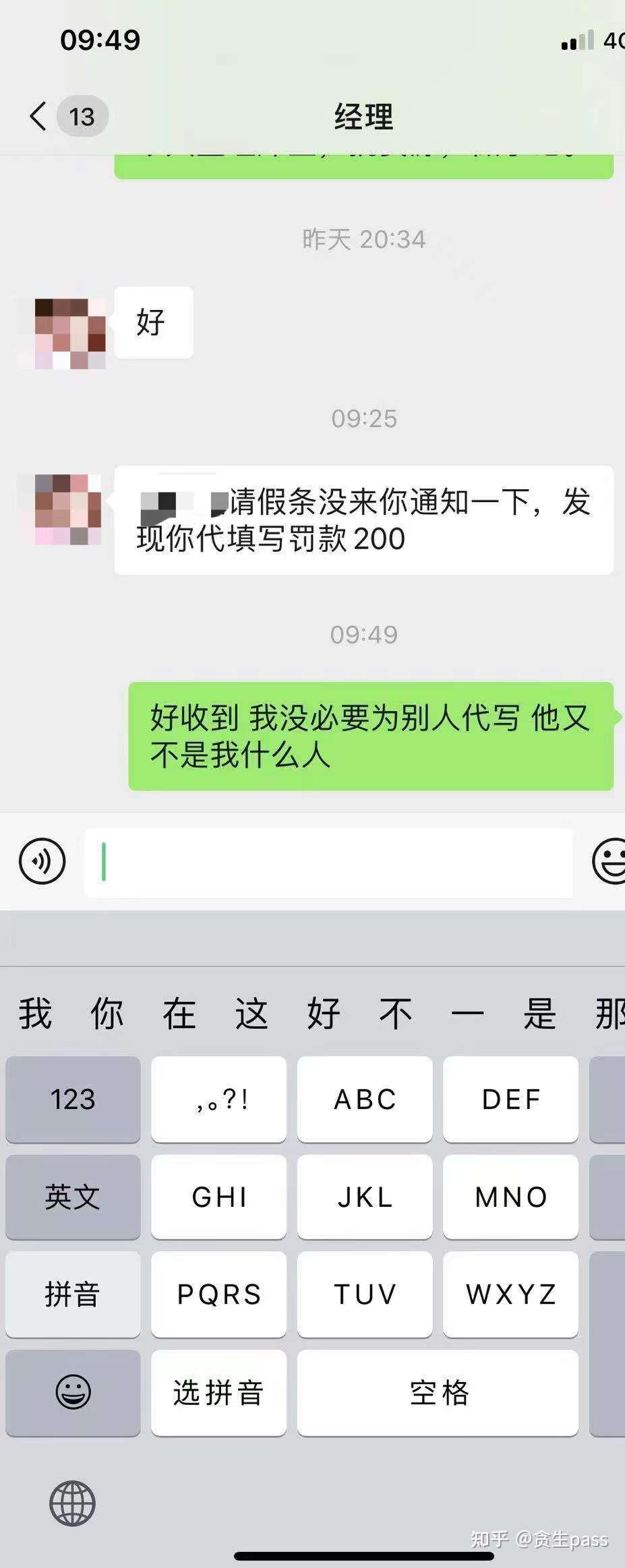Tap the message text field
625x1568 pixels.
[x=328, y=863]
